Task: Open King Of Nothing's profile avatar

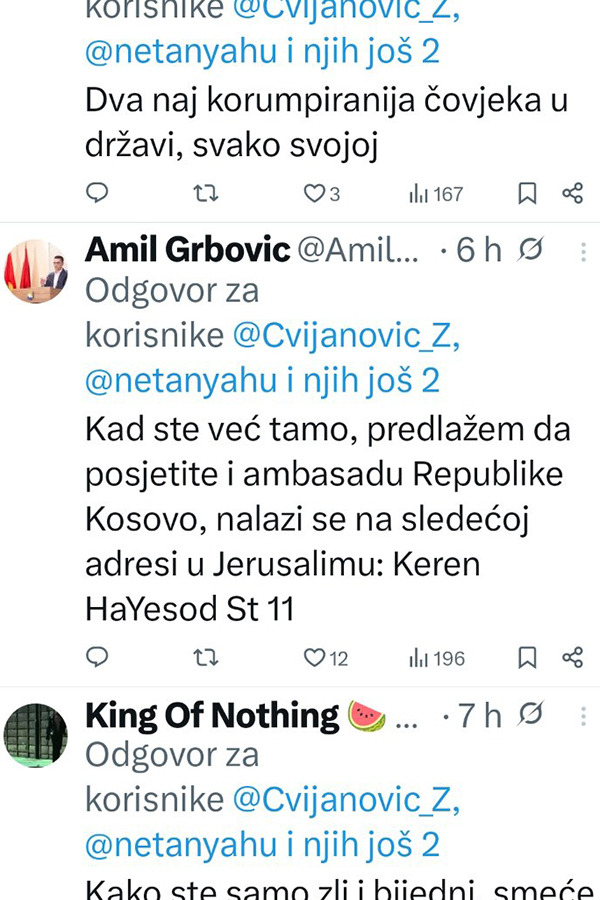Action: pos(36,736)
